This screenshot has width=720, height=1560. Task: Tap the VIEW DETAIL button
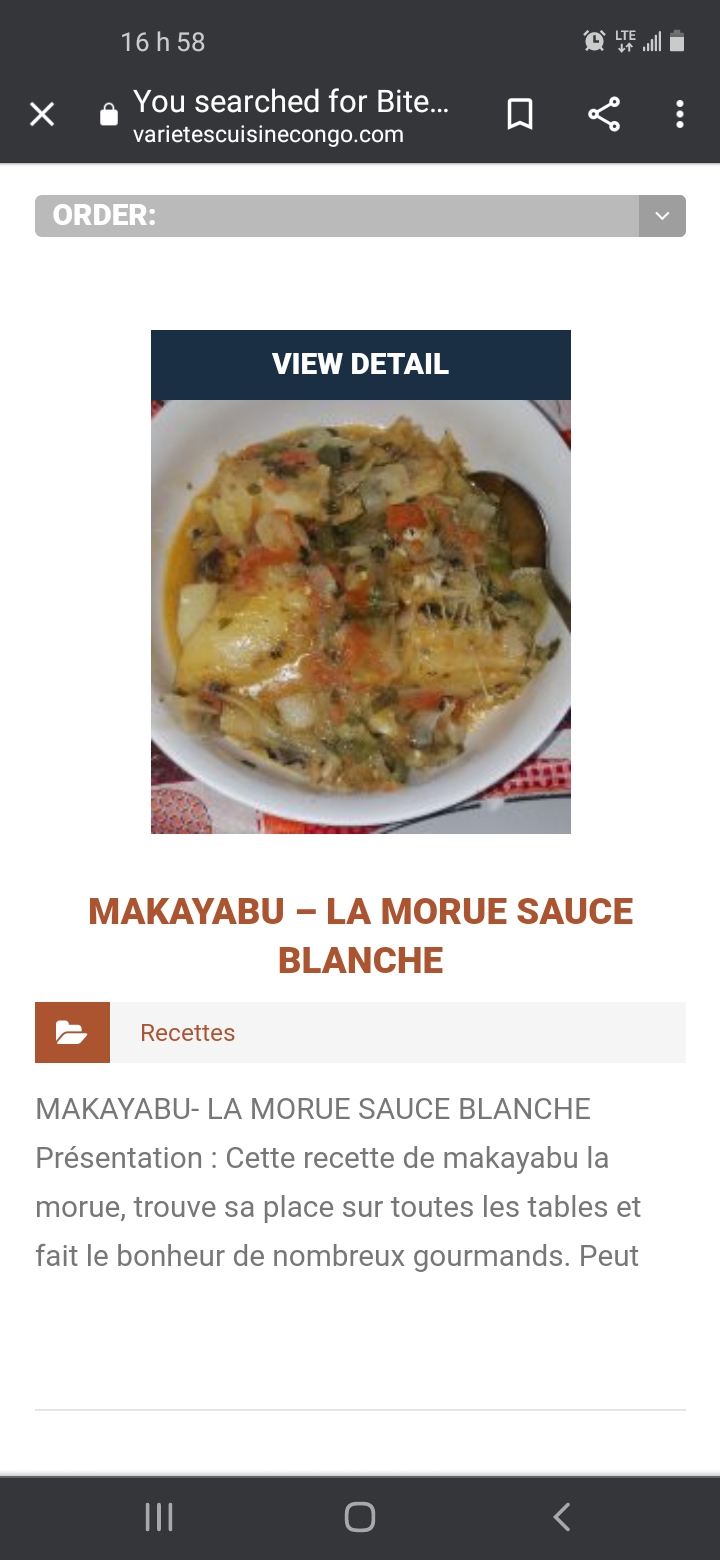pyautogui.click(x=360, y=364)
